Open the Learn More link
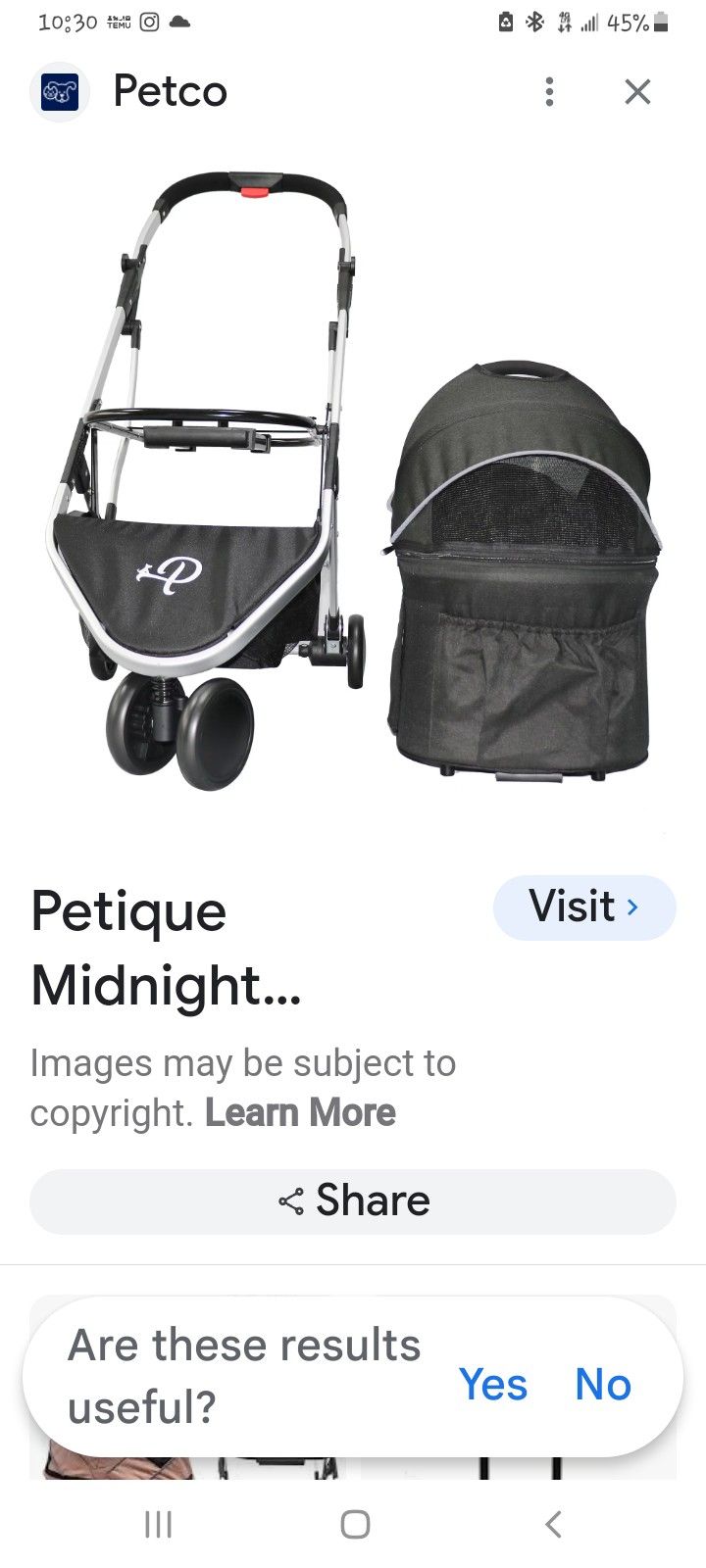Viewport: 706px width, 1568px height. pos(300,1112)
